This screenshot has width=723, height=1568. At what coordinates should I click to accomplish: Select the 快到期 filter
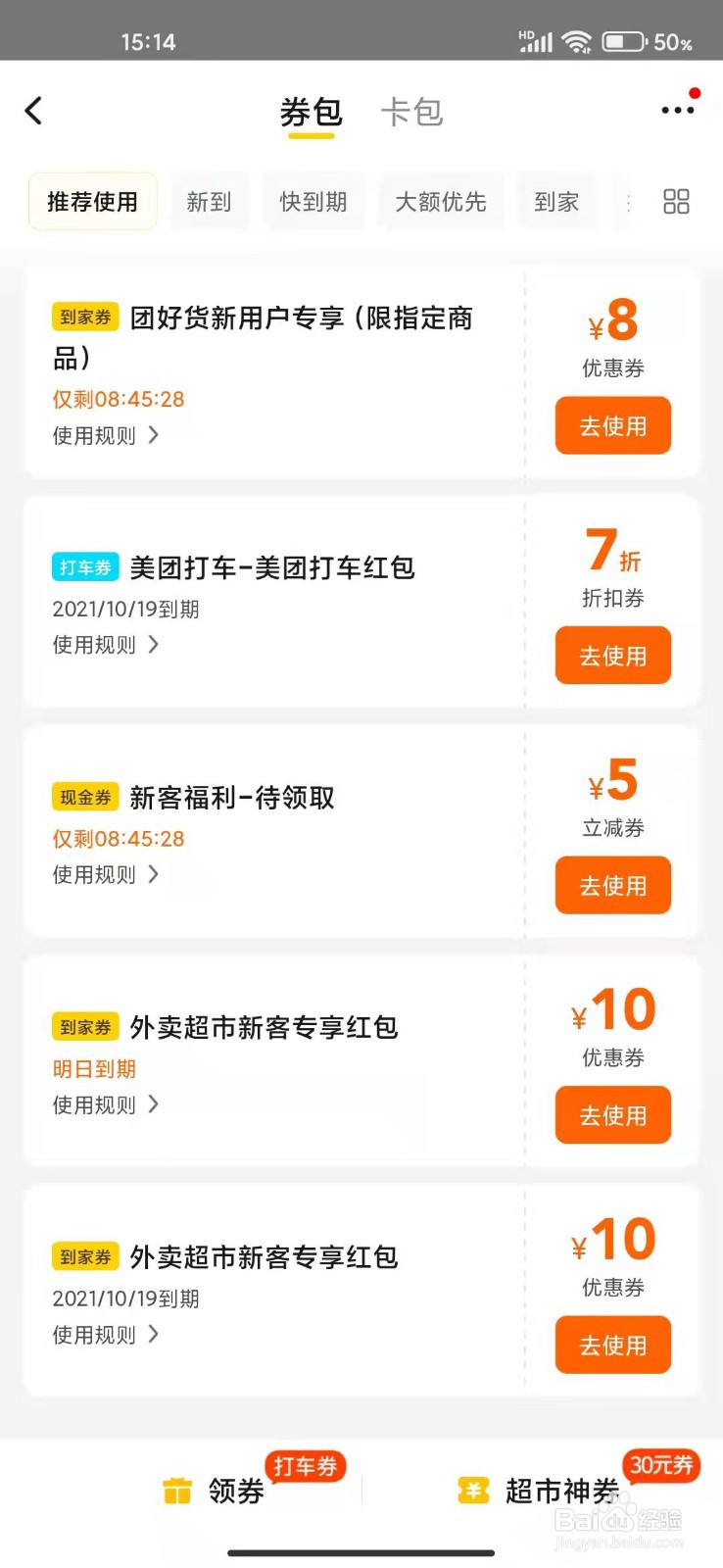tap(313, 201)
